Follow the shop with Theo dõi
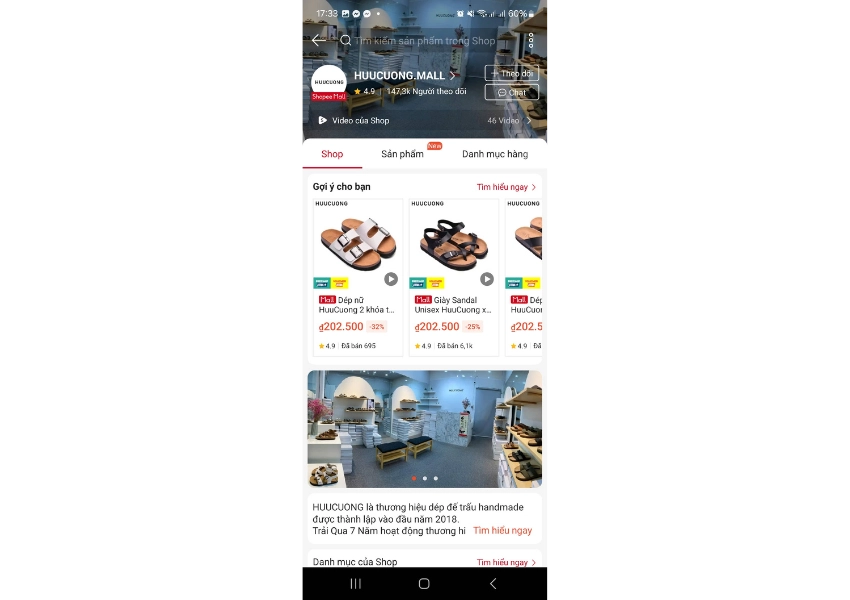The height and width of the screenshot is (600, 850). tap(511, 73)
